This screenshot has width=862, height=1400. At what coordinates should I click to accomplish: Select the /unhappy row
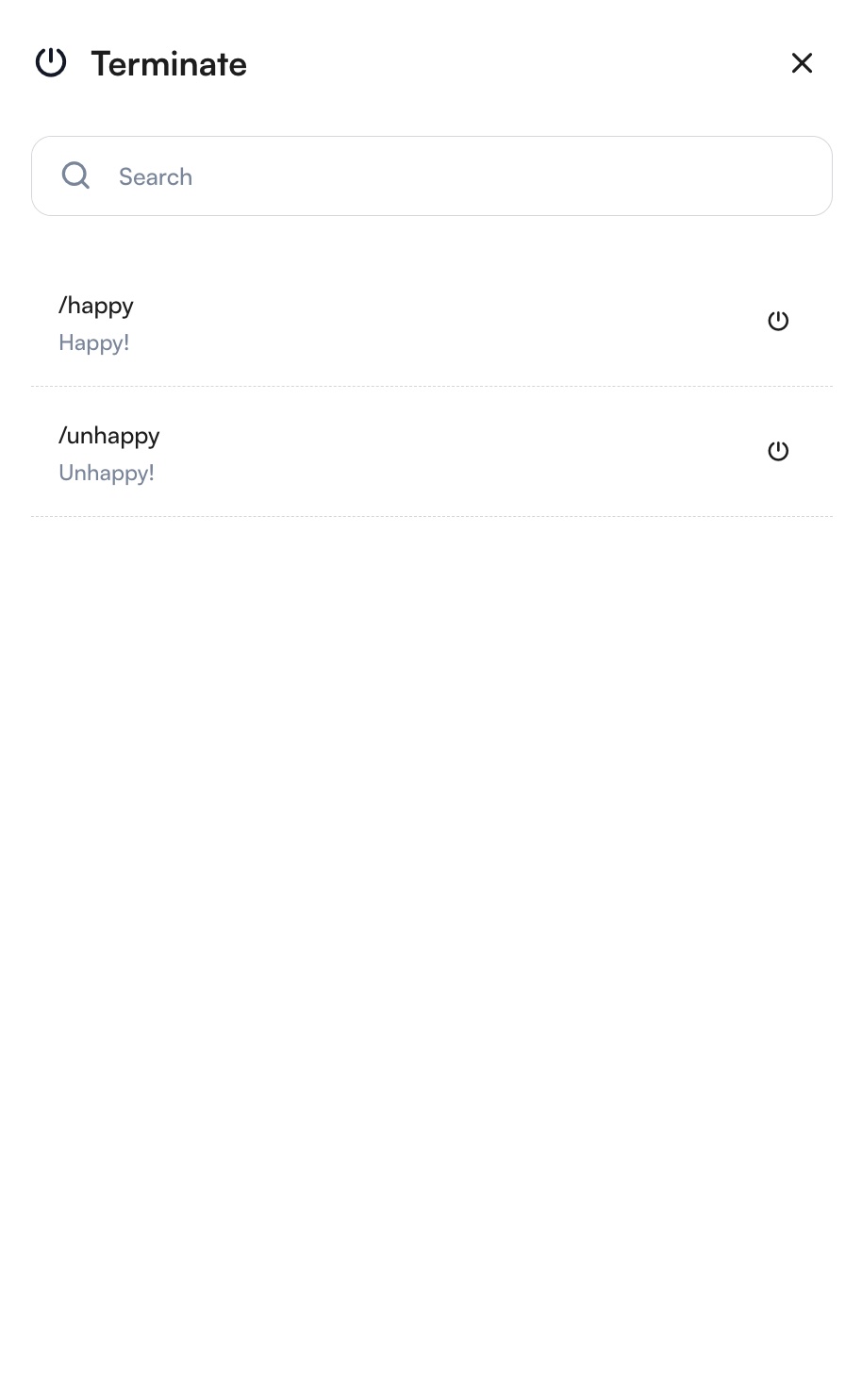point(283,454)
